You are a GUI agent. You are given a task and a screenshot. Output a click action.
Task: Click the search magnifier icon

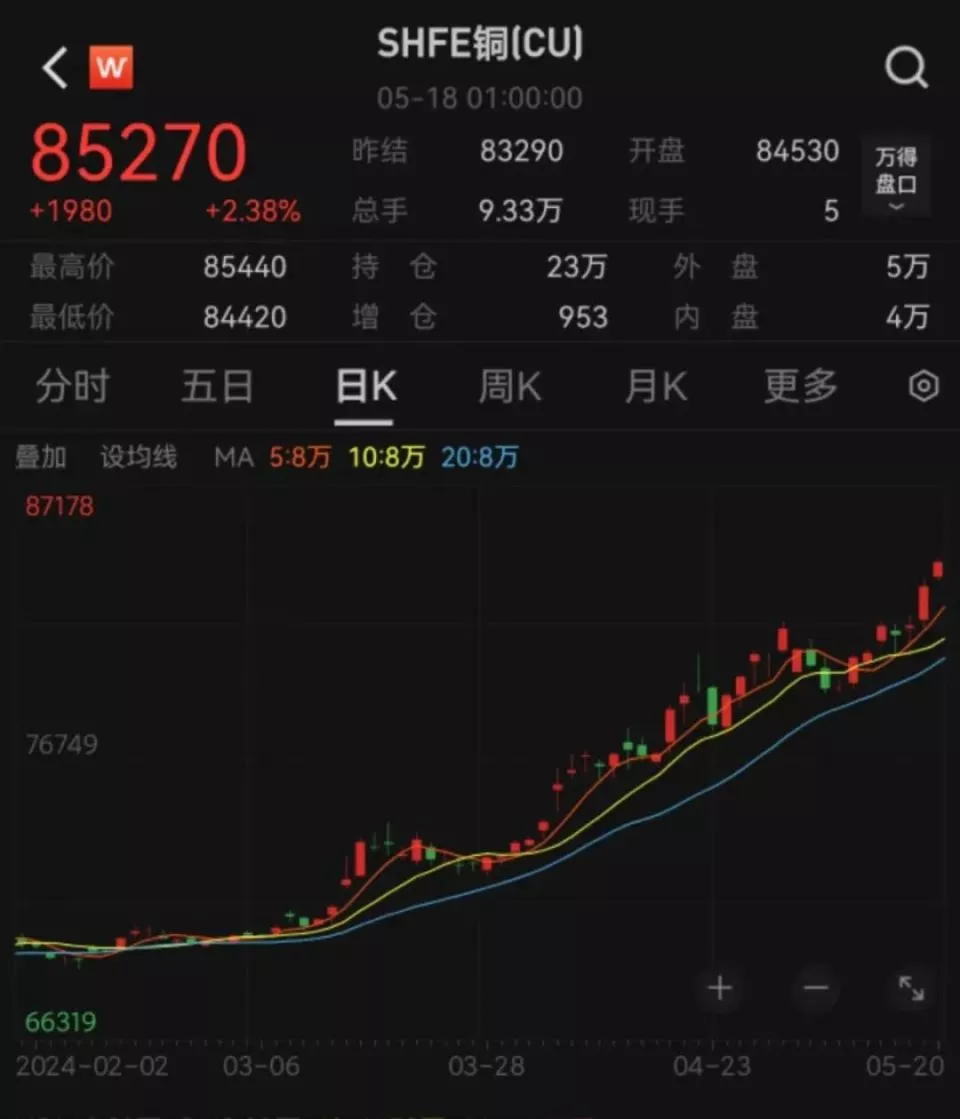(905, 66)
